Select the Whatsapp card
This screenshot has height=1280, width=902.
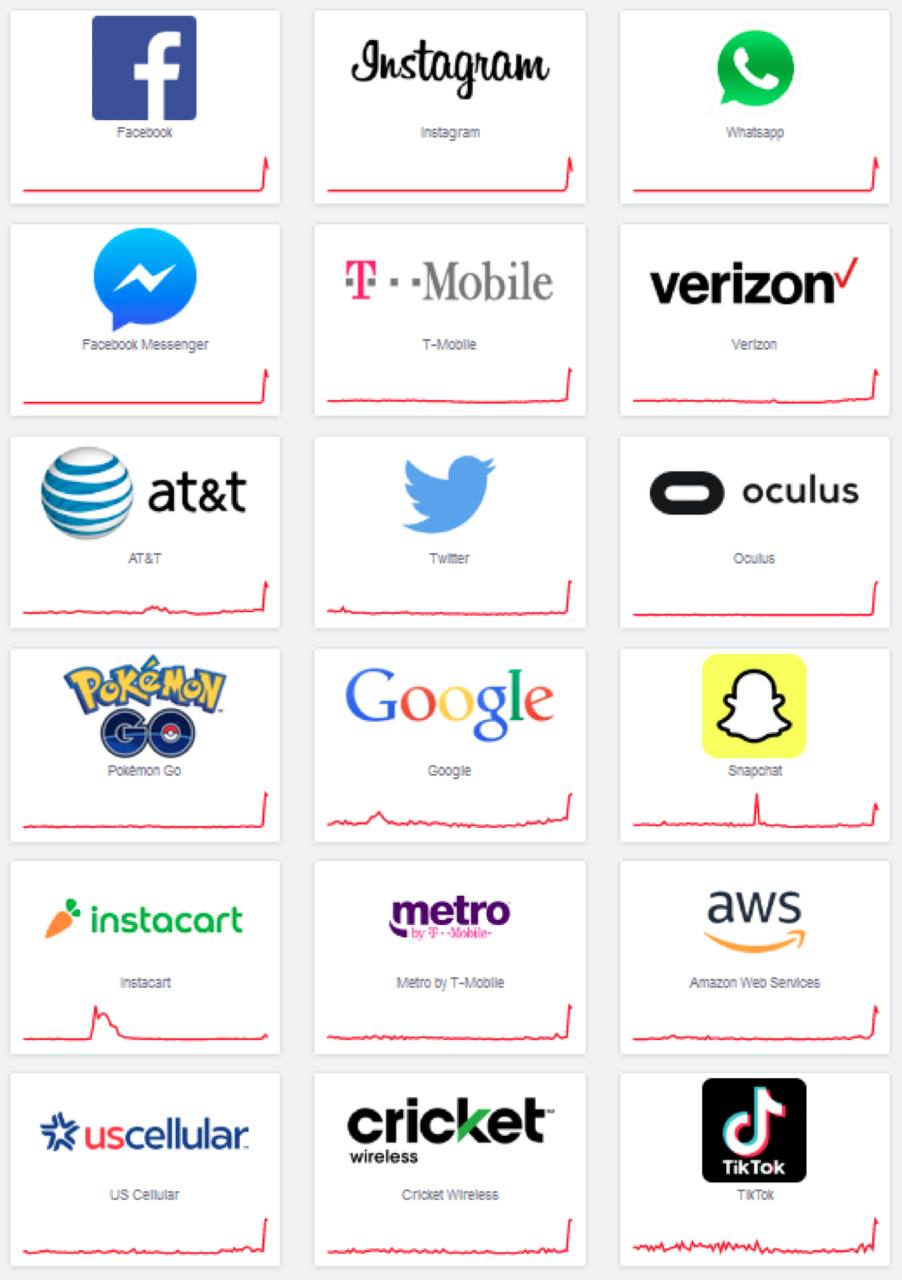(755, 107)
